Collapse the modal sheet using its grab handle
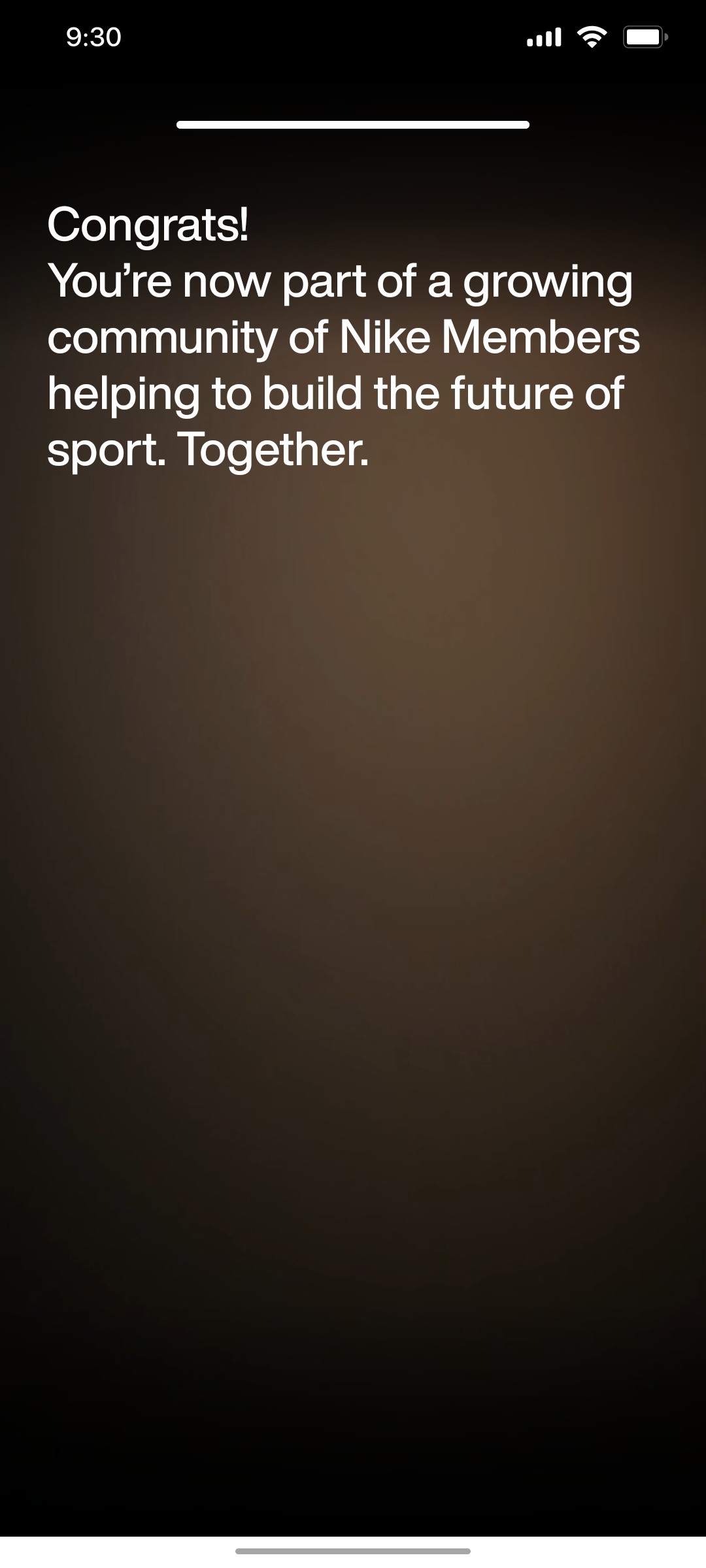This screenshot has height=1568, width=706. 352,125
